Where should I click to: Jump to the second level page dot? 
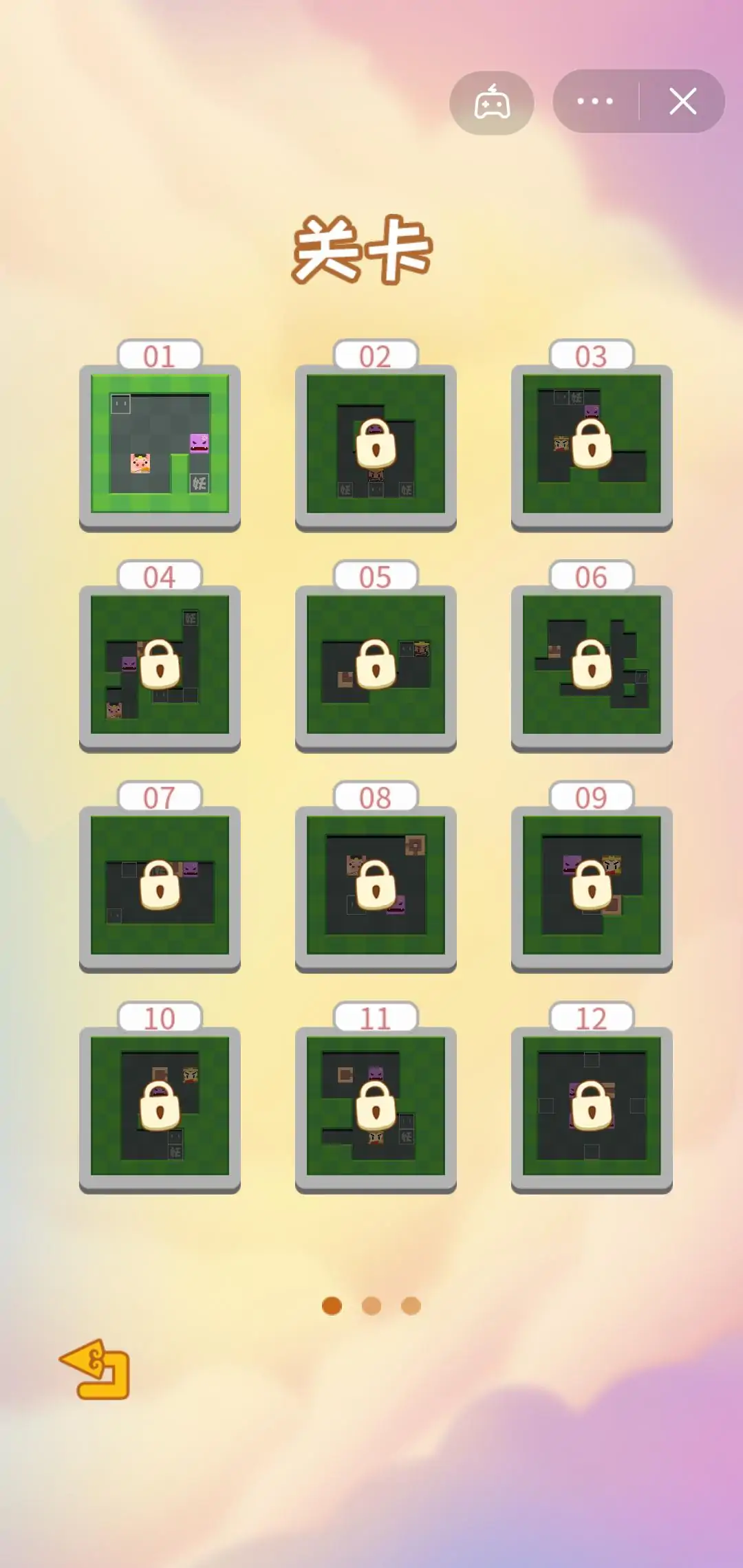(371, 1305)
